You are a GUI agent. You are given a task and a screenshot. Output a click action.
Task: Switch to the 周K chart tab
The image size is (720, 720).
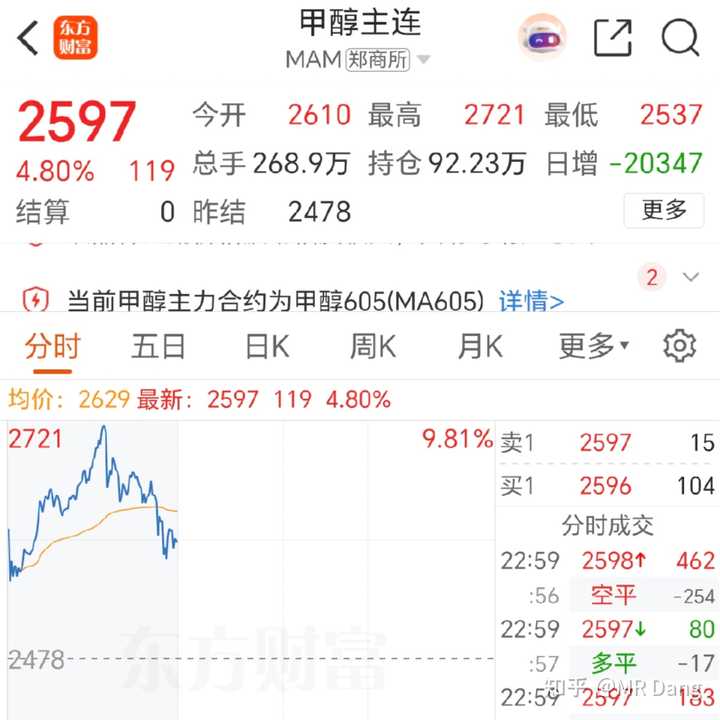click(x=373, y=347)
